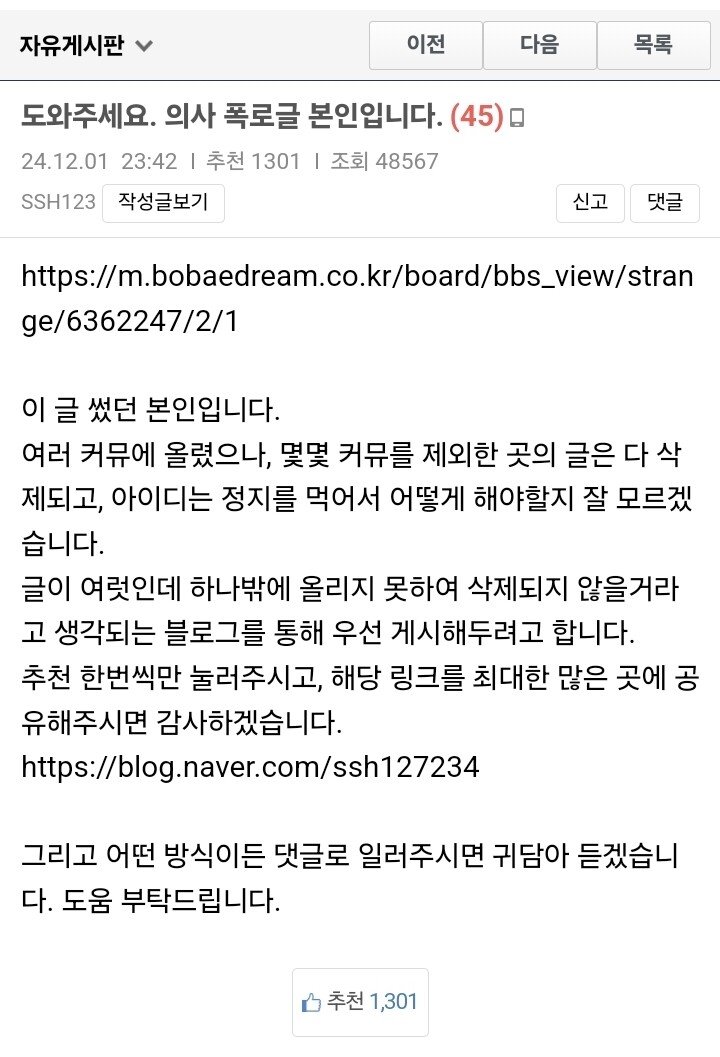Recommend the post with 추천 1,301
The height and width of the screenshot is (1057, 720).
360,1001
